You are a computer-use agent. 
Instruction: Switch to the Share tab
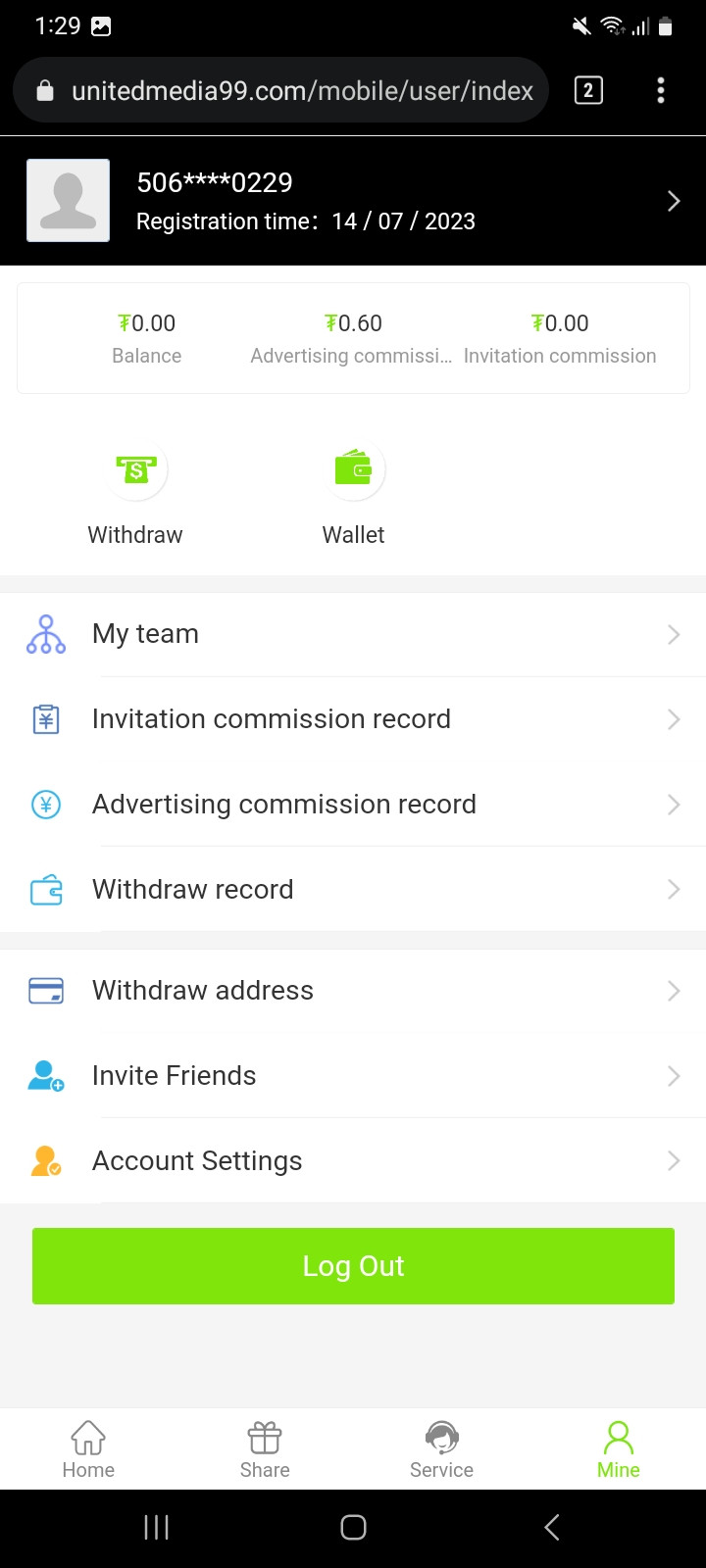pyautogui.click(x=265, y=1450)
